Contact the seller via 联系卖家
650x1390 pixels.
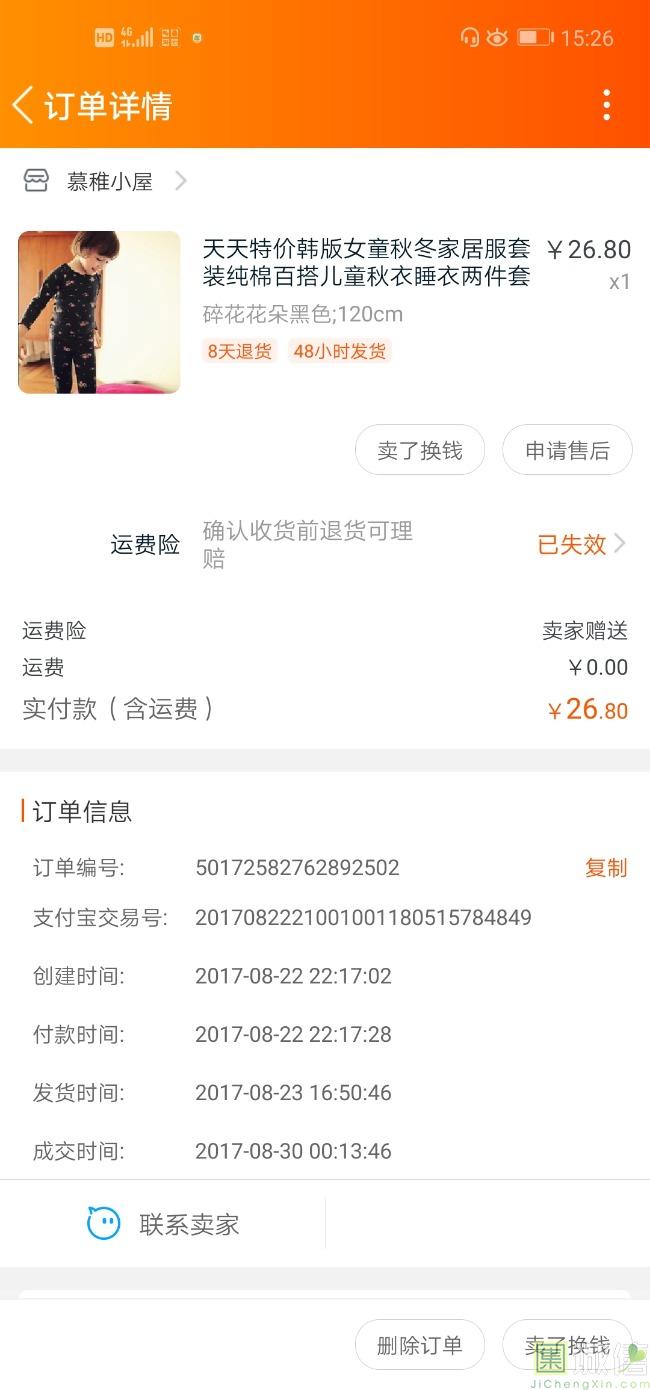pos(164,1224)
